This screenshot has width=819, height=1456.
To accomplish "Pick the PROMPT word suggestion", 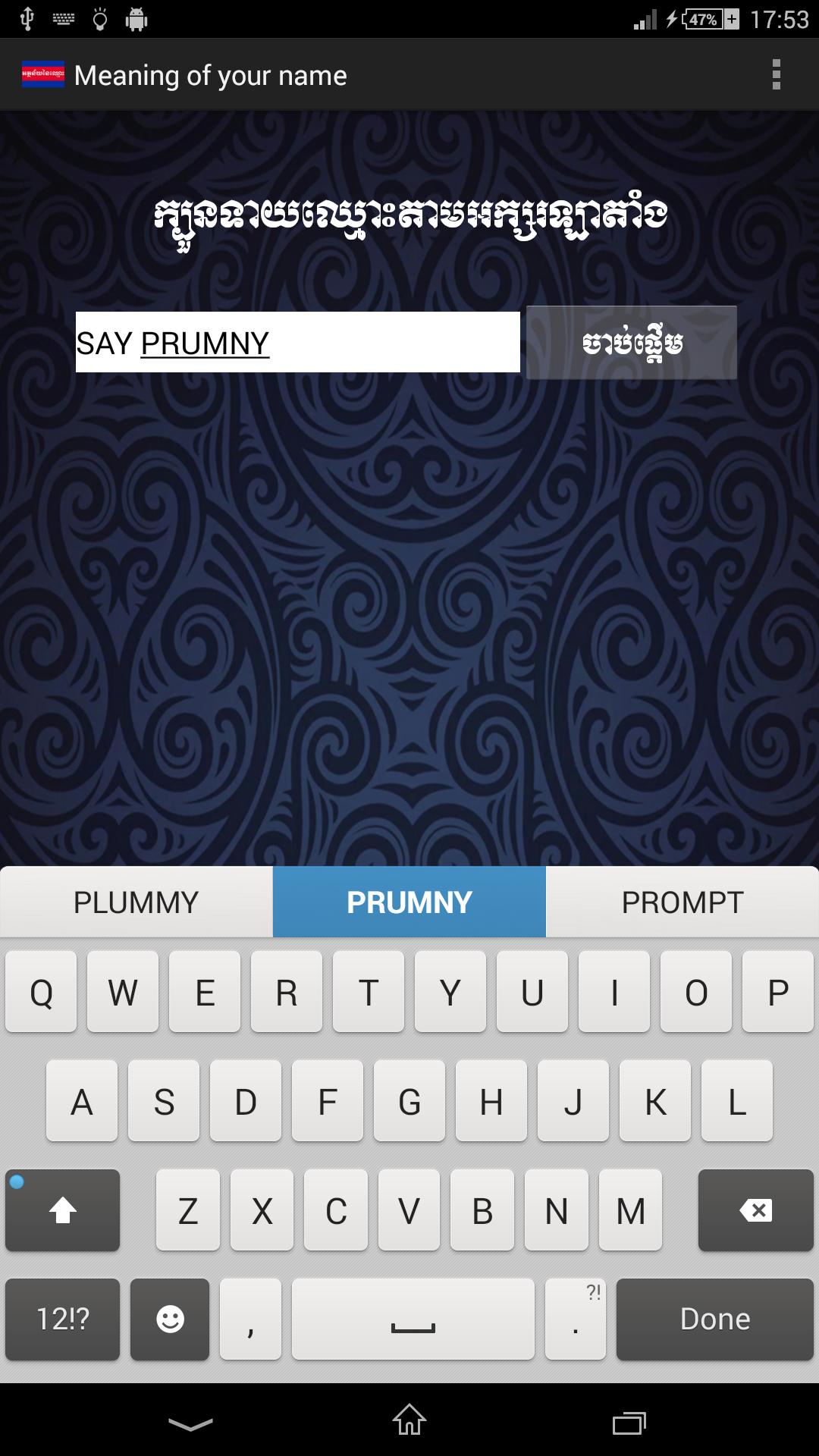I will (x=682, y=902).
